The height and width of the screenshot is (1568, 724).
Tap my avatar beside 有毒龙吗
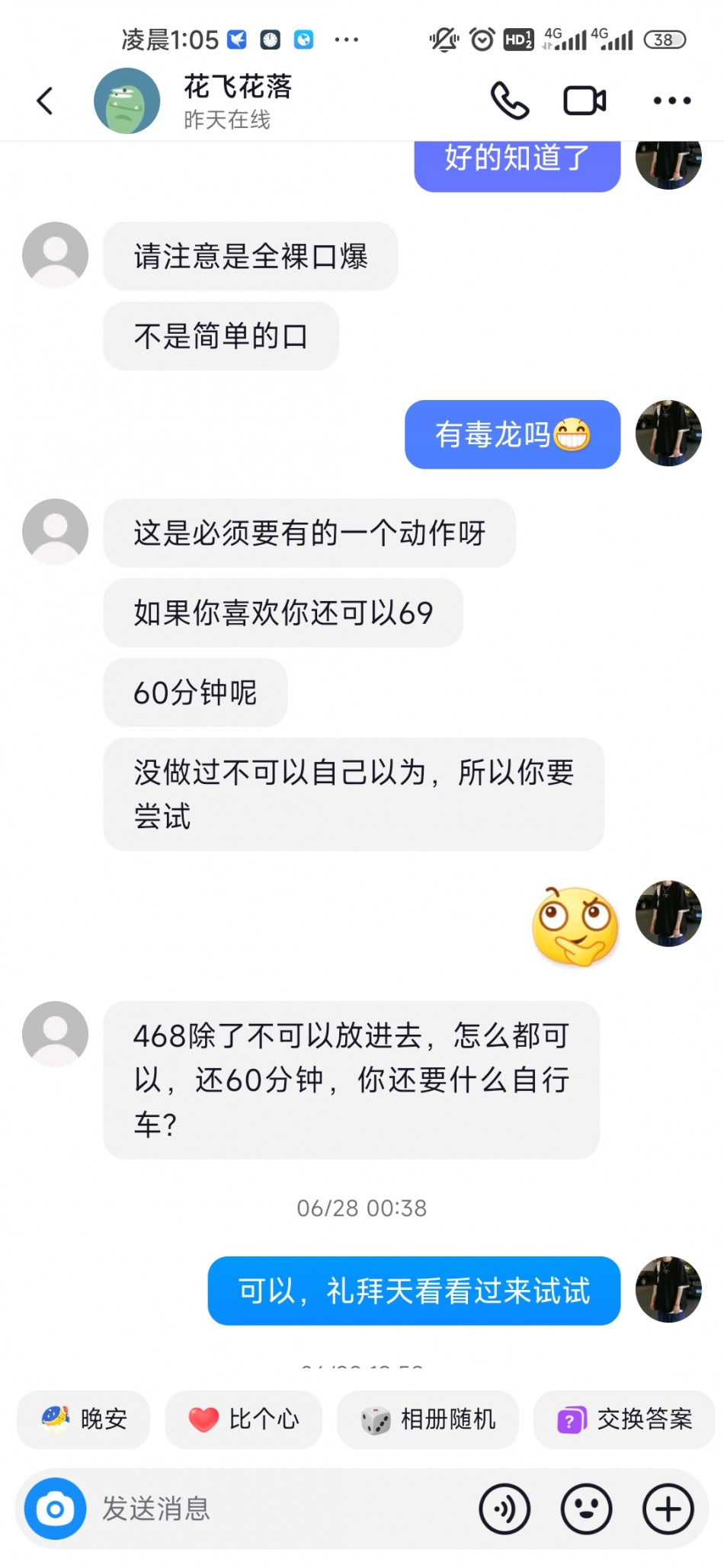click(x=668, y=433)
